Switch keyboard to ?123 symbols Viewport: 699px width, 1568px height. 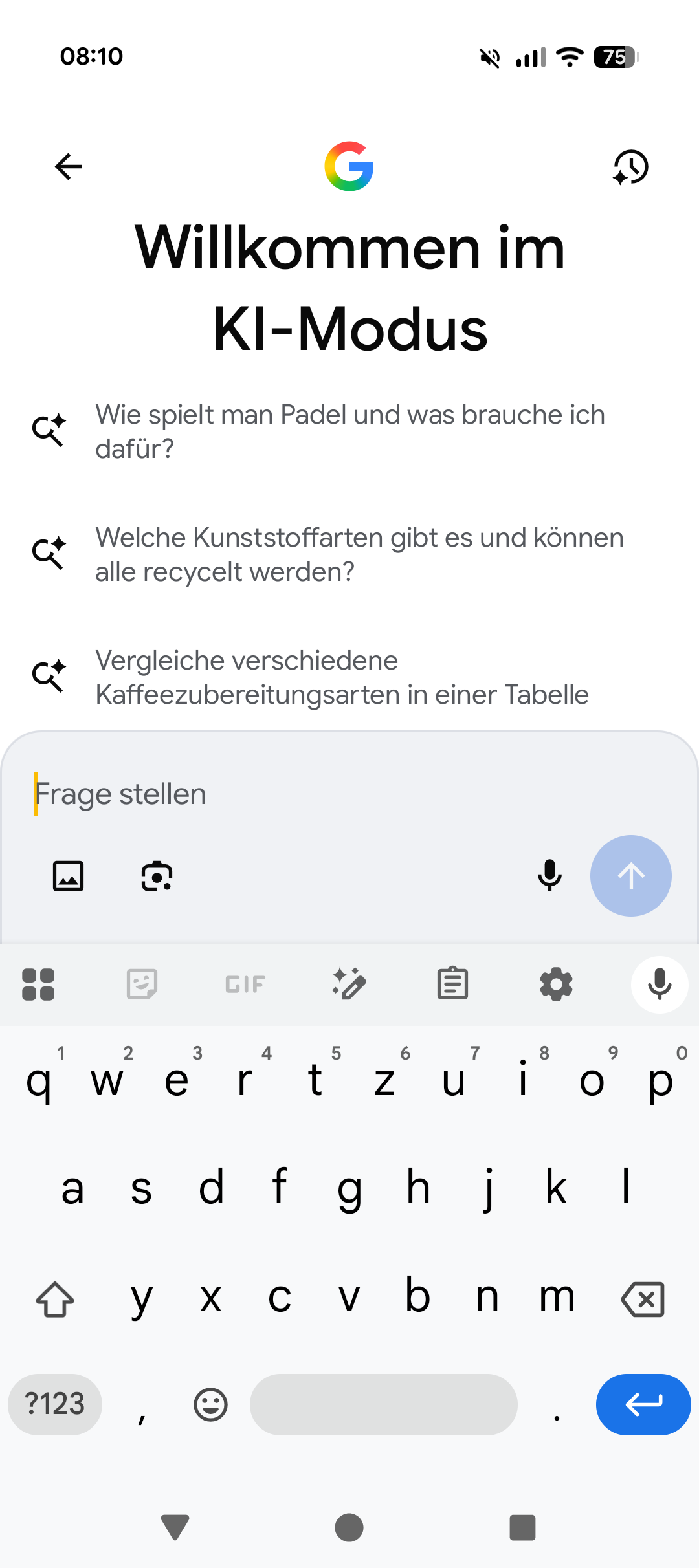coord(55,1404)
